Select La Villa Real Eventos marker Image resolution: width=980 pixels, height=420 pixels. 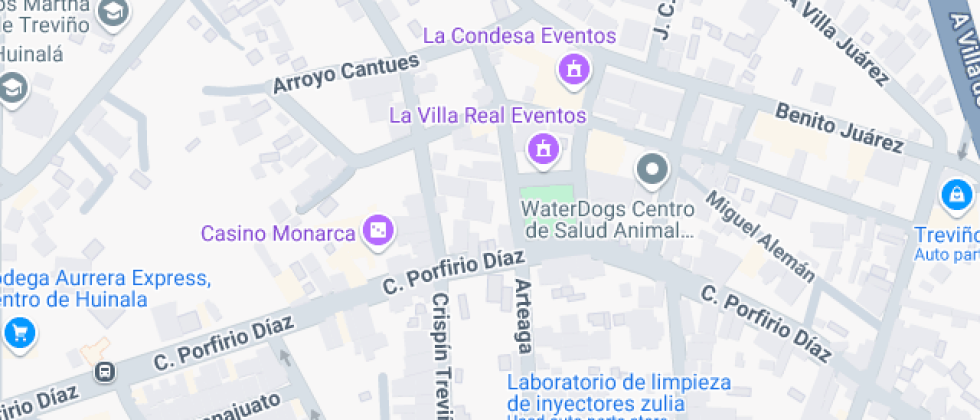pos(542,150)
